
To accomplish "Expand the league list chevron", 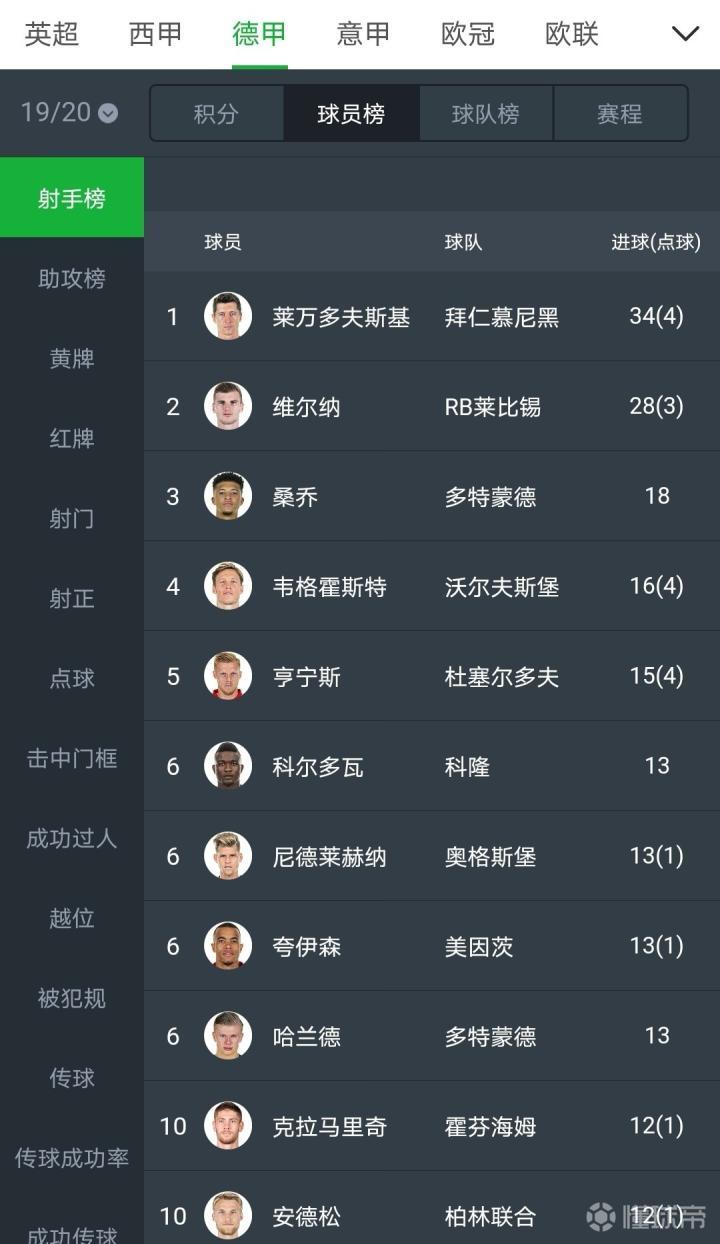I will point(685,34).
